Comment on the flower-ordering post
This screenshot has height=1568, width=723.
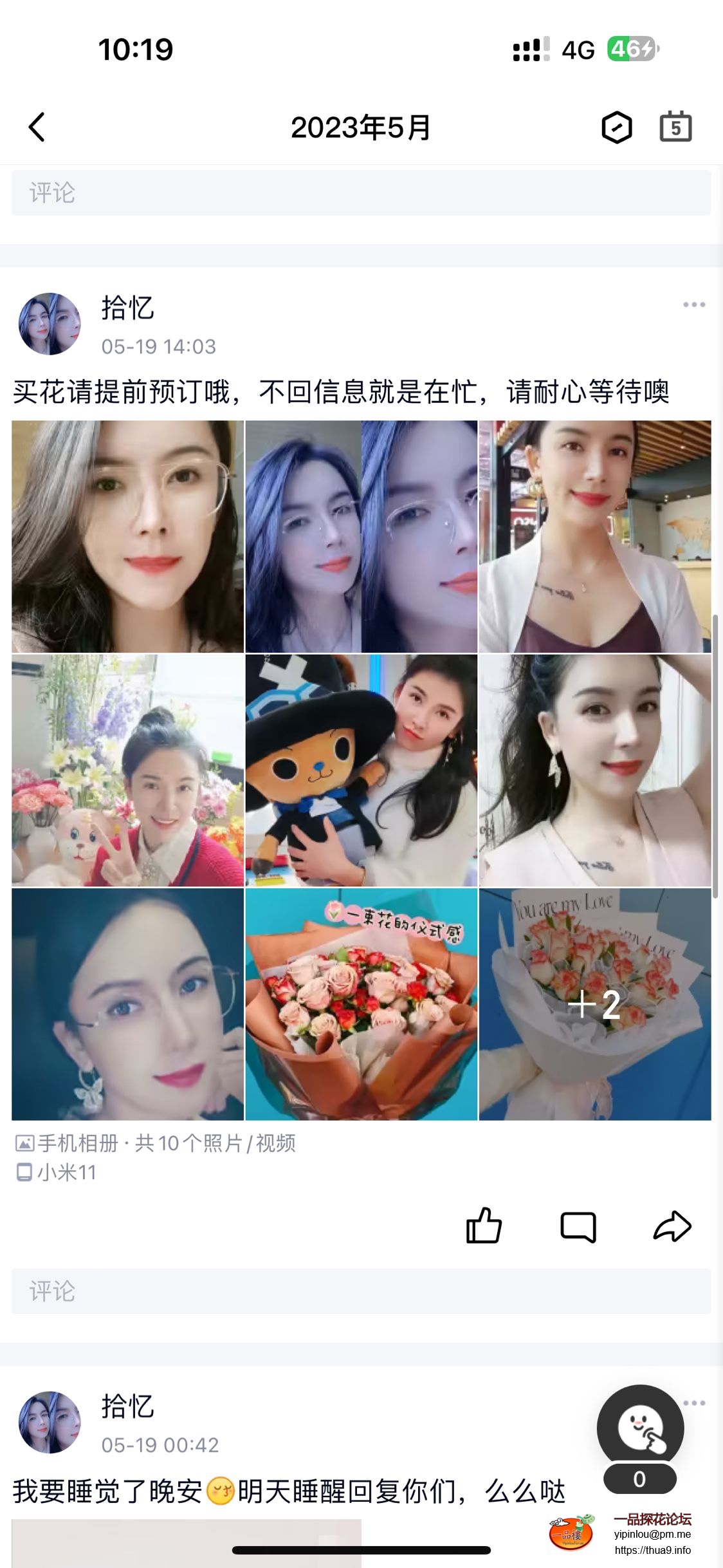(x=578, y=1227)
